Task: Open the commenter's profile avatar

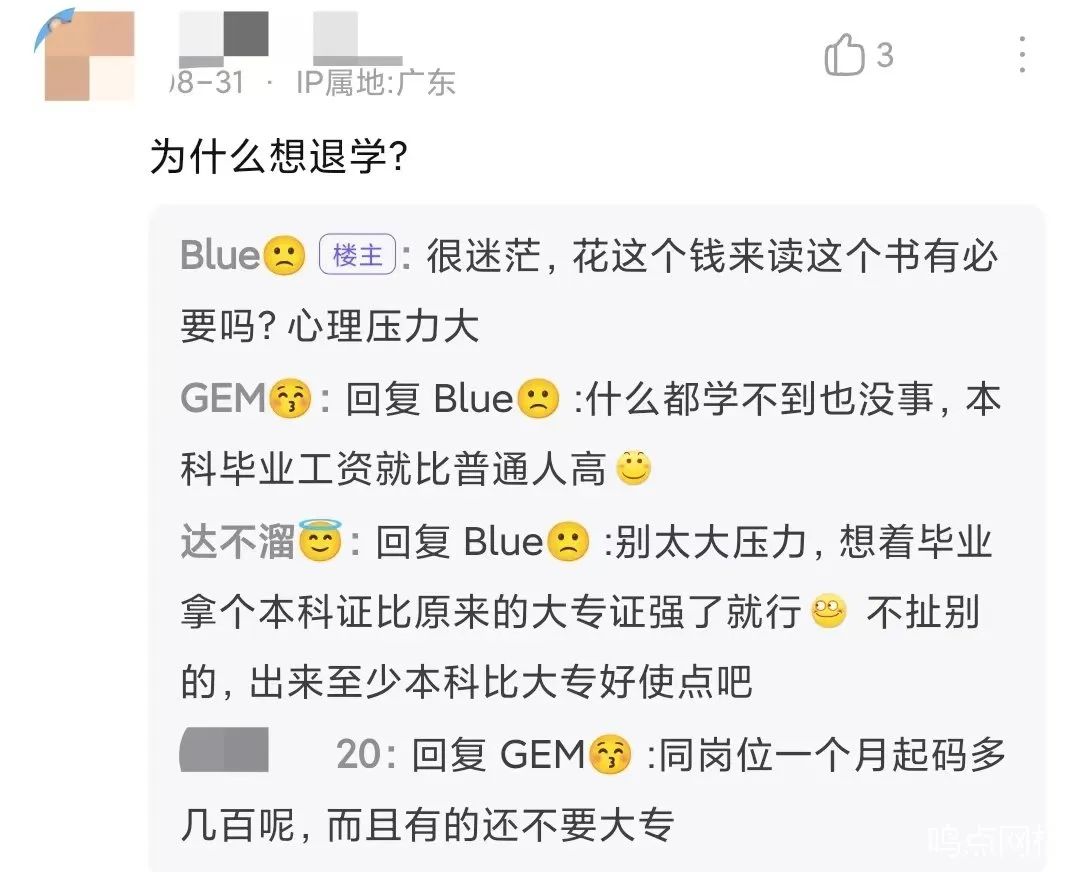Action: click(88, 55)
